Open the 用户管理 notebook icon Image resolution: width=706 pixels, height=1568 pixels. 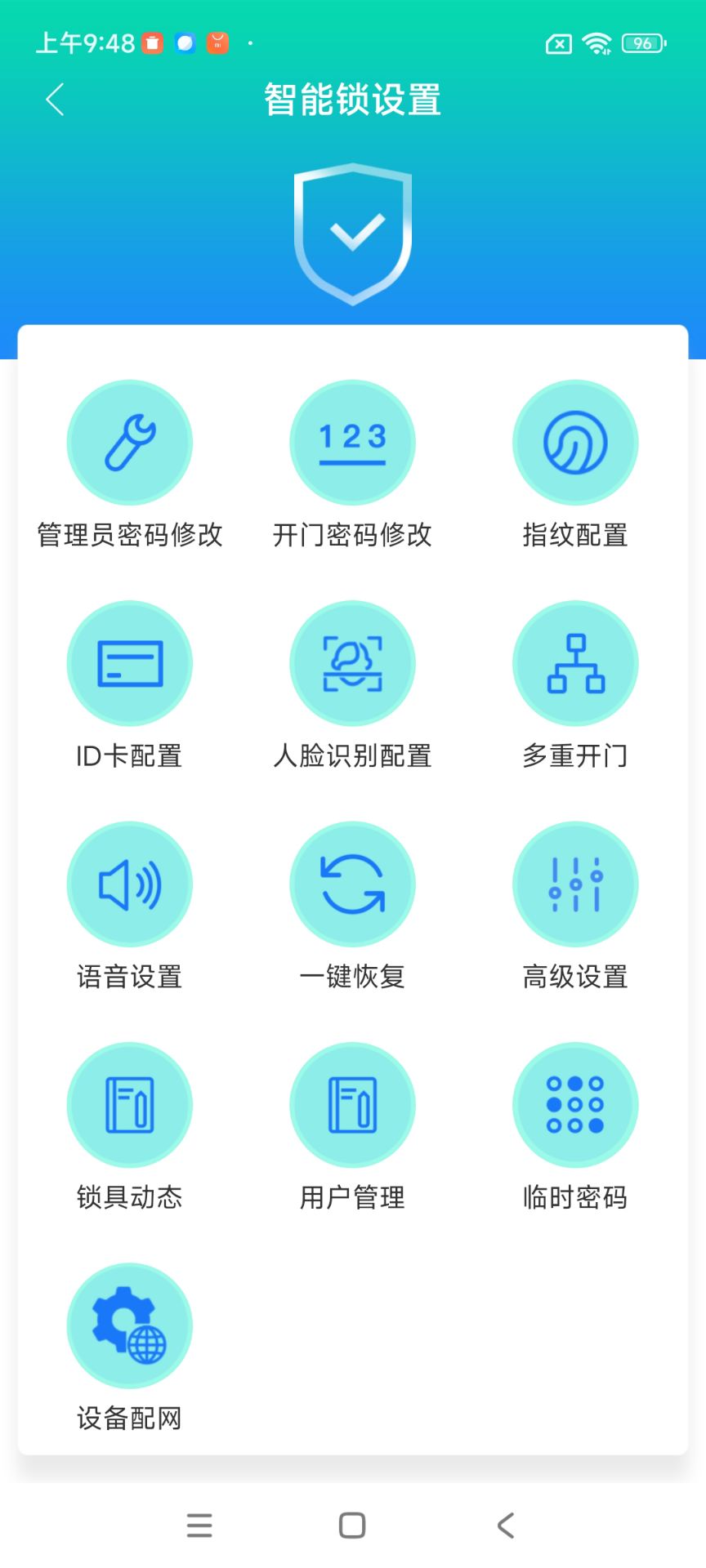(x=352, y=1105)
